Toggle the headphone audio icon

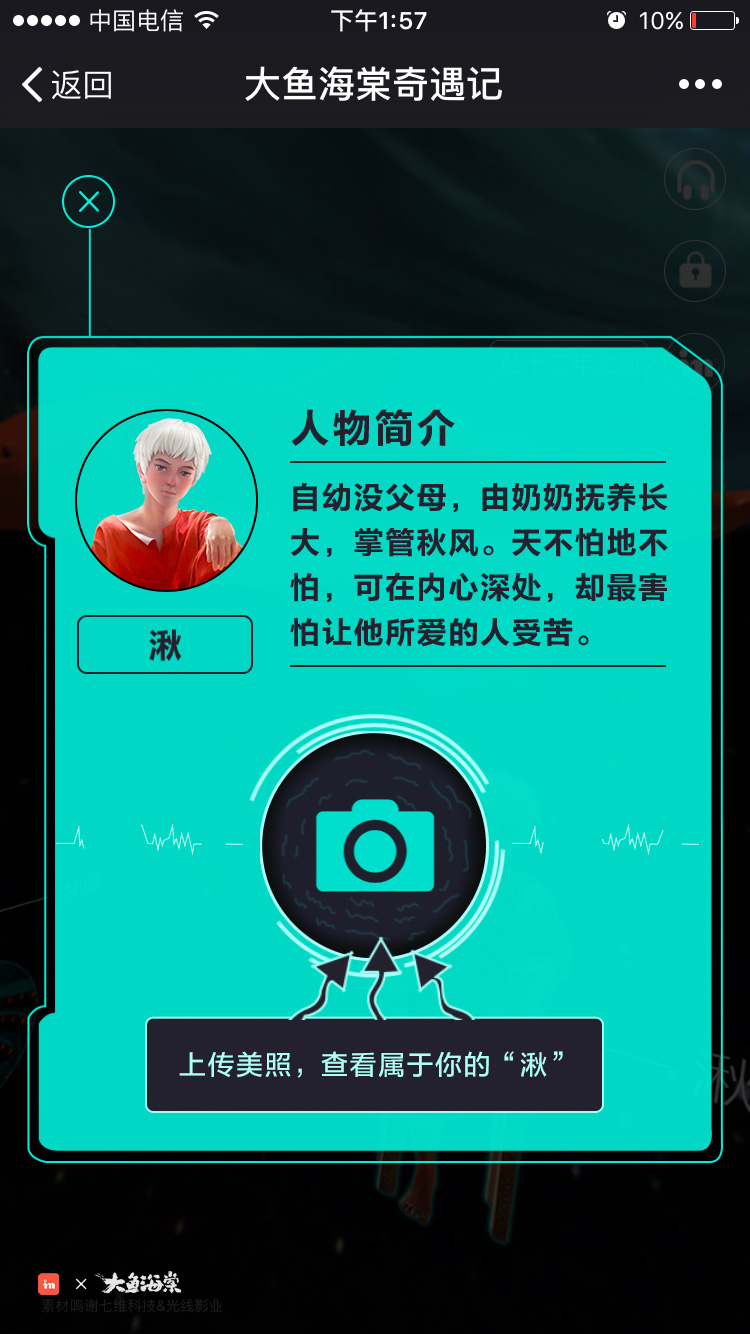[x=694, y=181]
